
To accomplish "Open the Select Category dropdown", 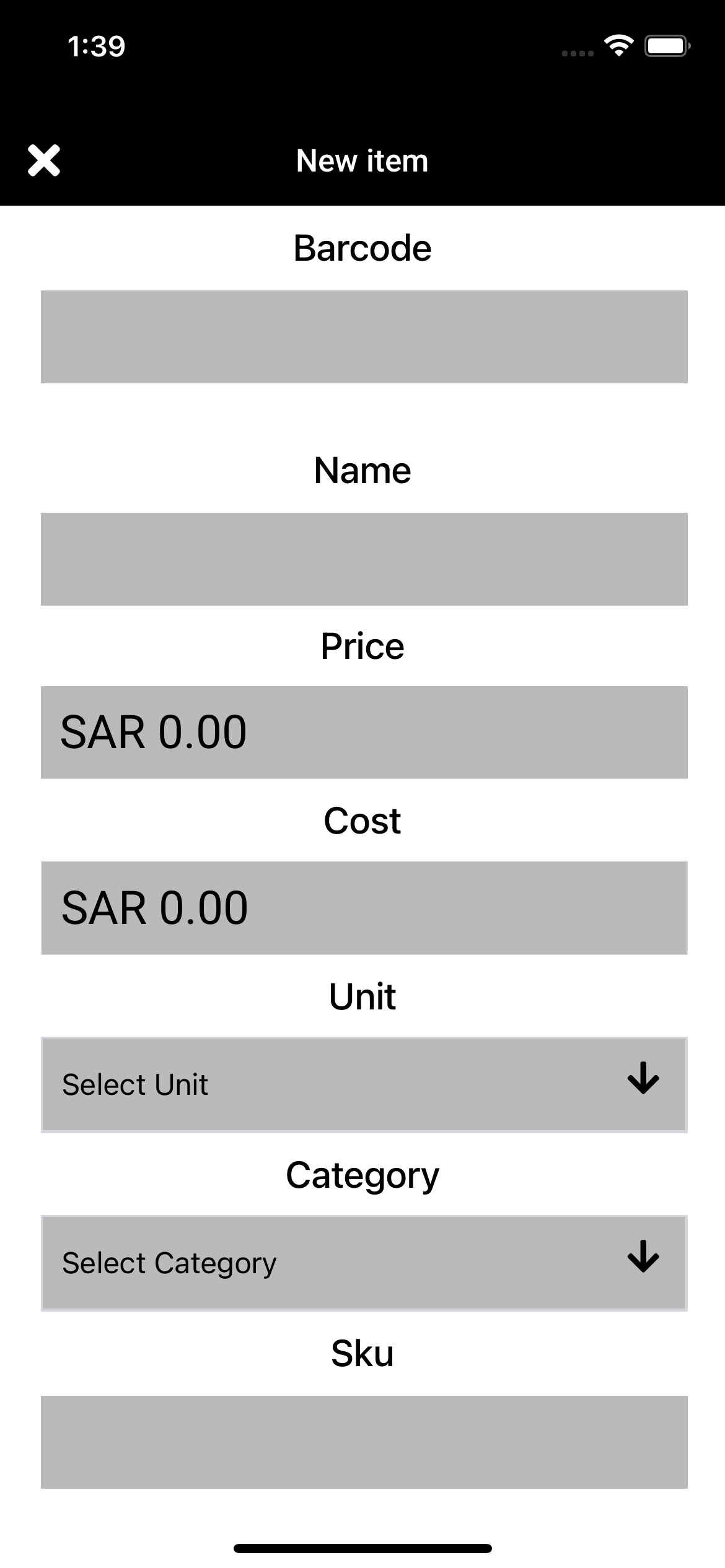I will (364, 1263).
